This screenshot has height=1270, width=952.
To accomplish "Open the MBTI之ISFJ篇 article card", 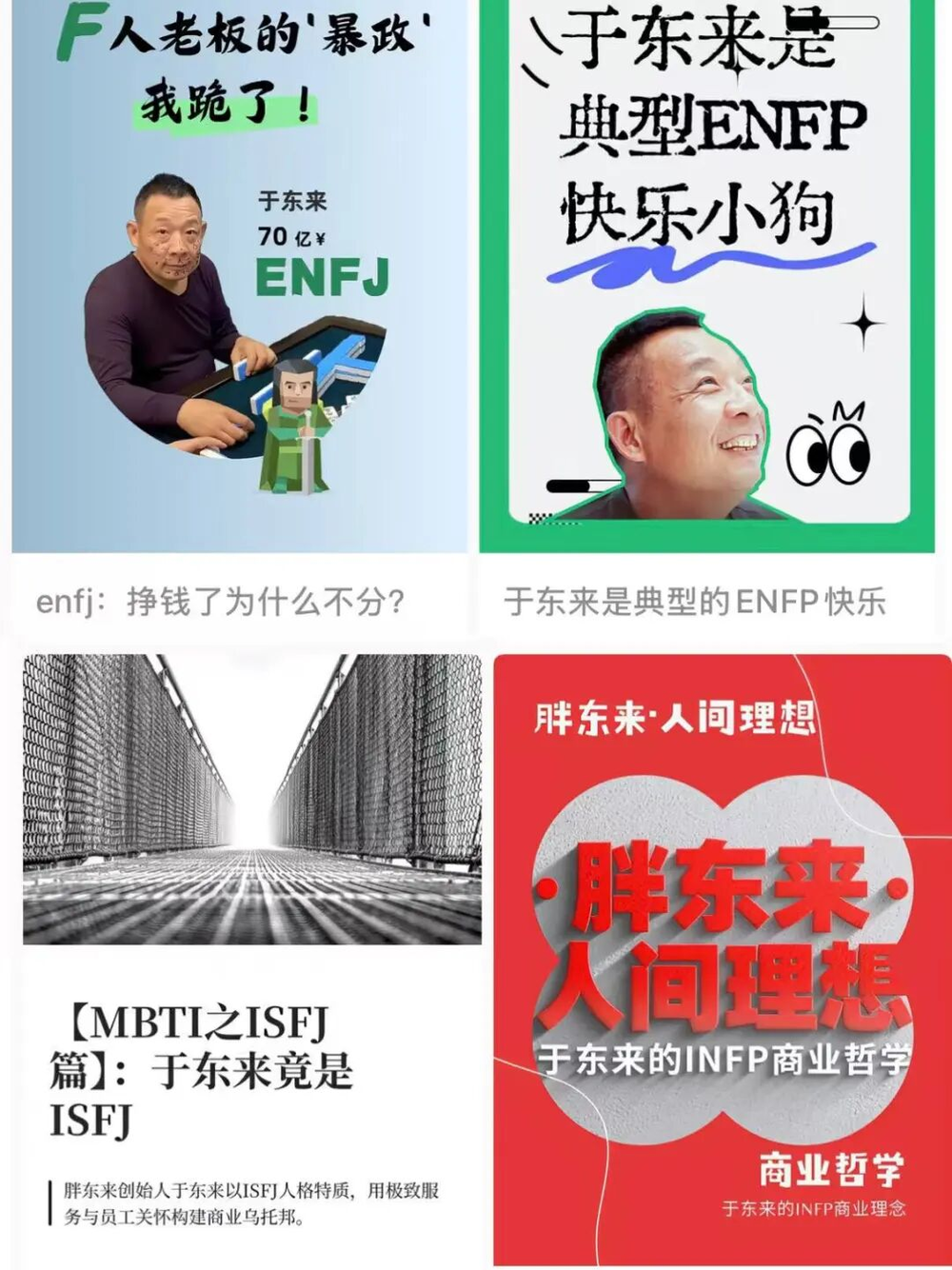I will [251, 952].
